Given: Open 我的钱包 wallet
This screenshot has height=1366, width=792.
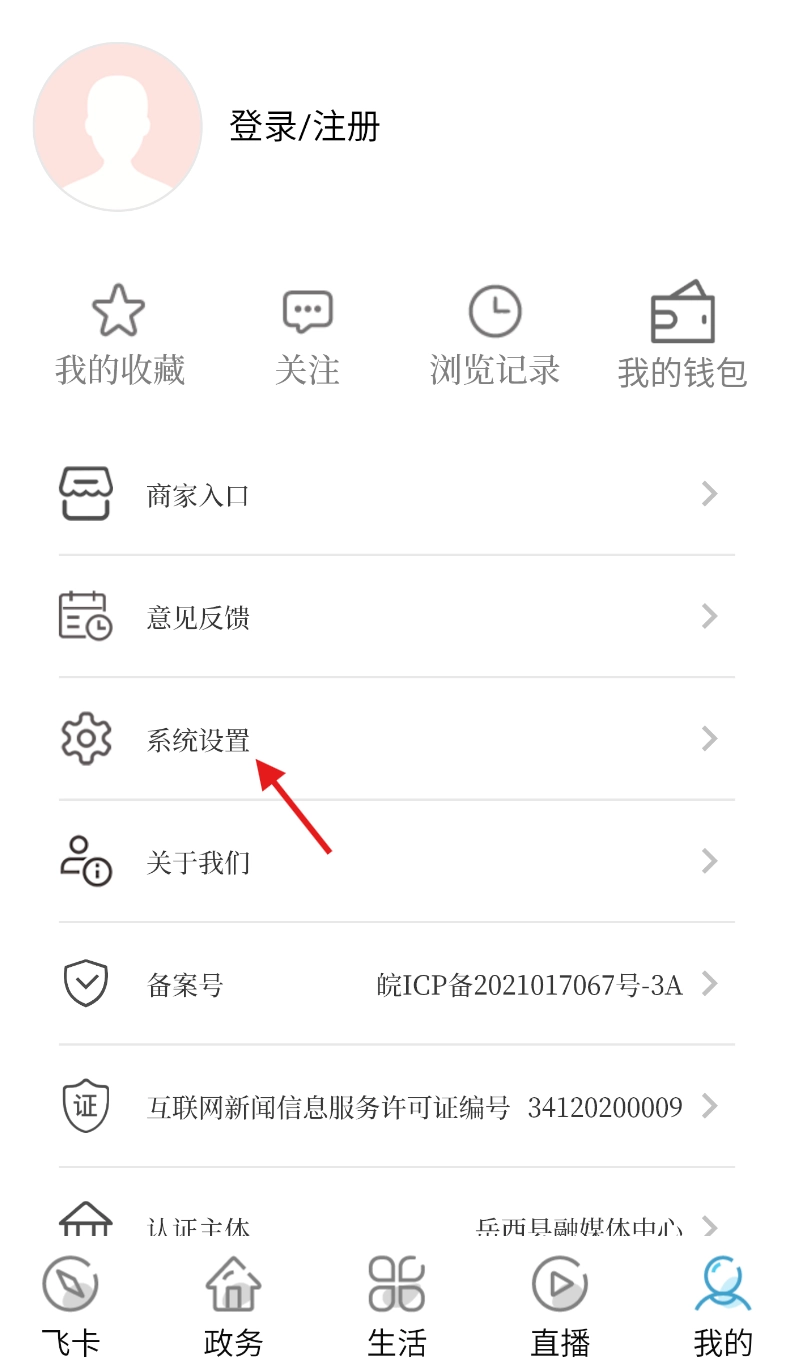Looking at the screenshot, I should [x=682, y=337].
